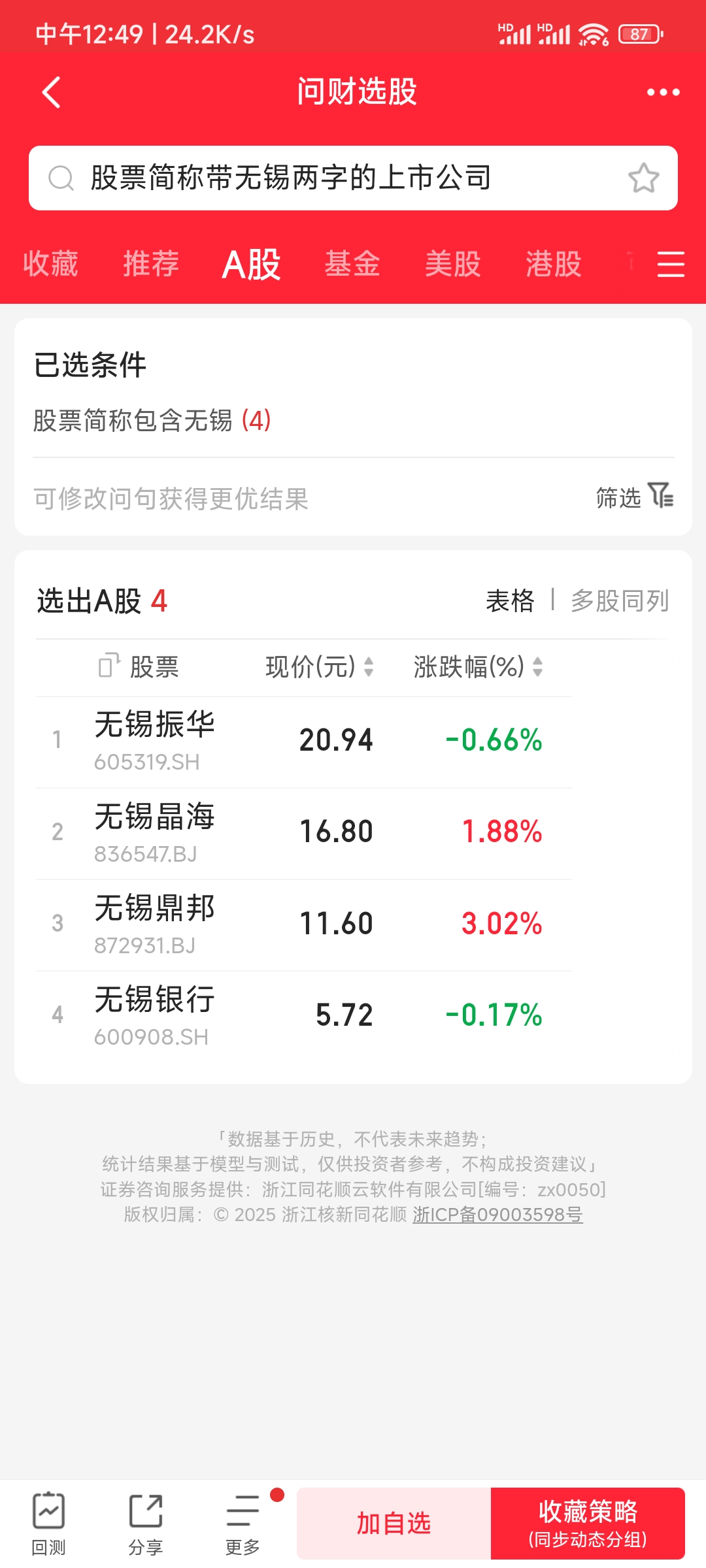Select the 美股 tab
Image resolution: width=706 pixels, height=1568 pixels.
pos(452,265)
